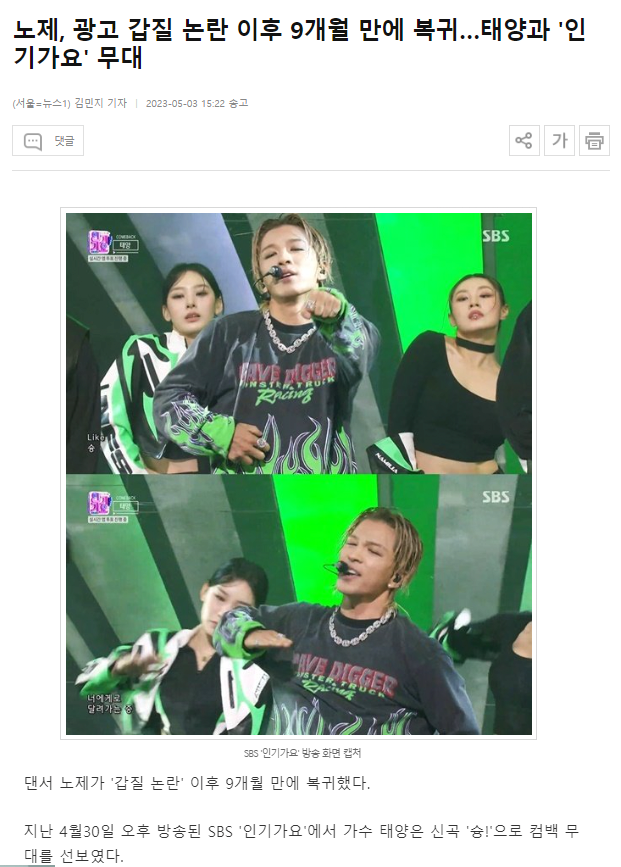621x867 pixels.
Task: Open the 인기가요 broadcast capture image
Action: (298, 473)
